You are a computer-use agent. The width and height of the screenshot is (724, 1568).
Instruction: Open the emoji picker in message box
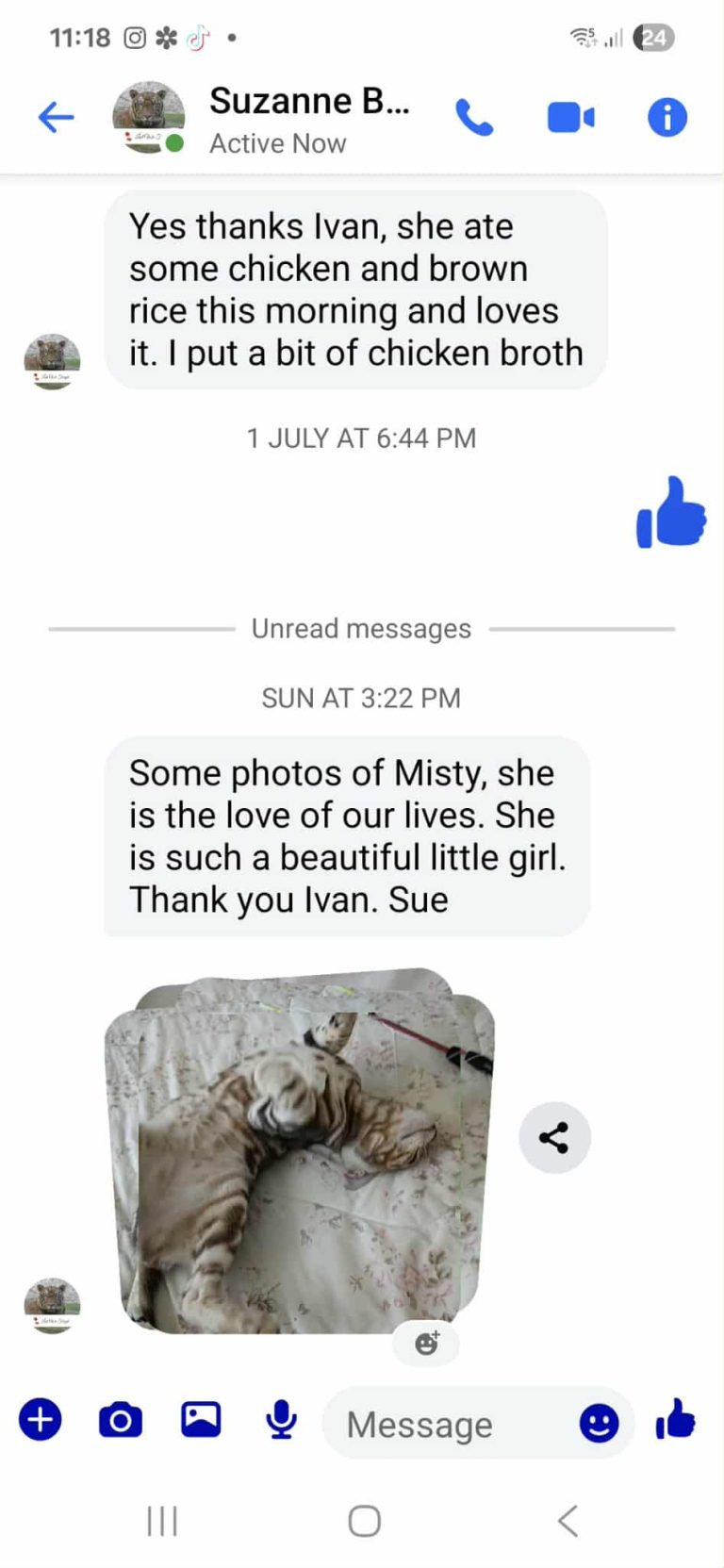pos(599,1423)
